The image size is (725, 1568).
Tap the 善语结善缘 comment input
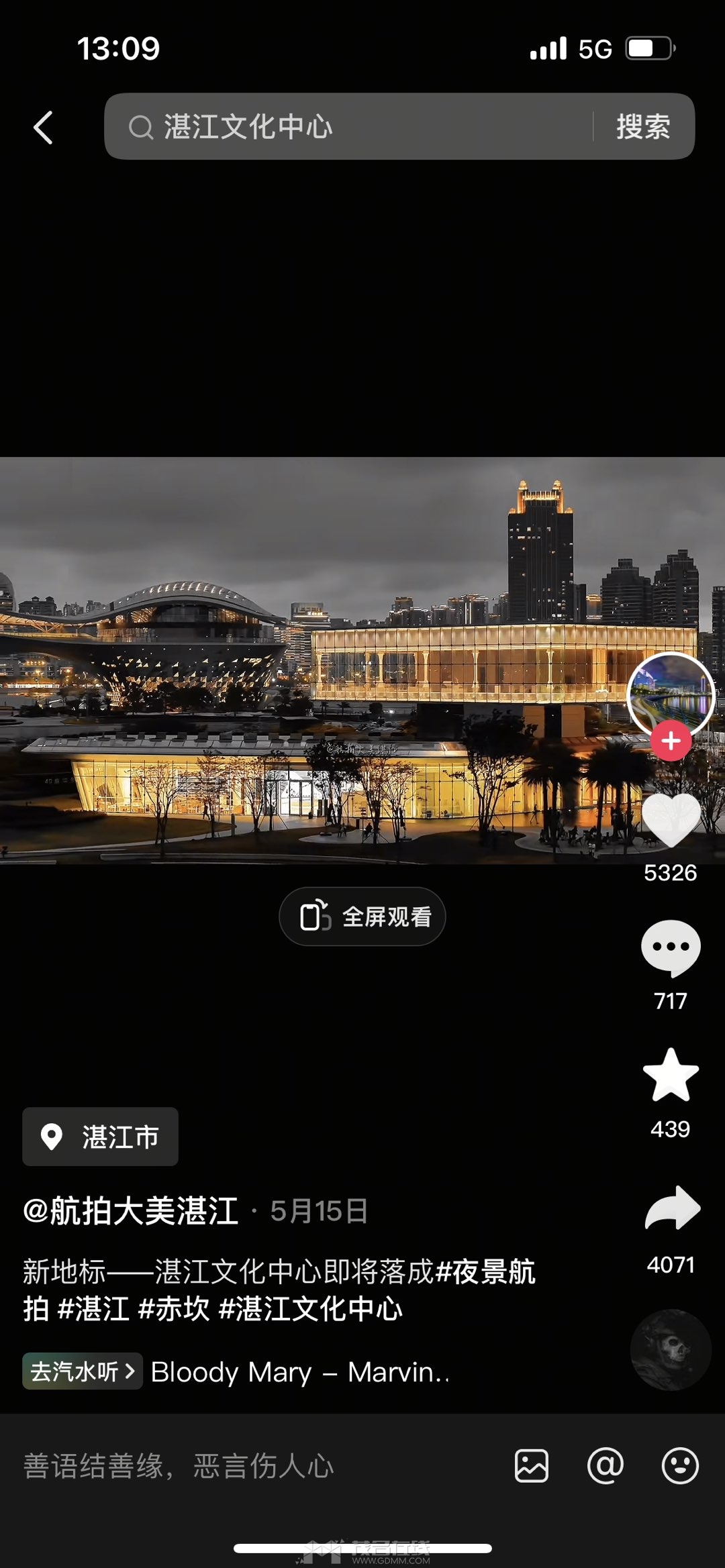tap(180, 1466)
